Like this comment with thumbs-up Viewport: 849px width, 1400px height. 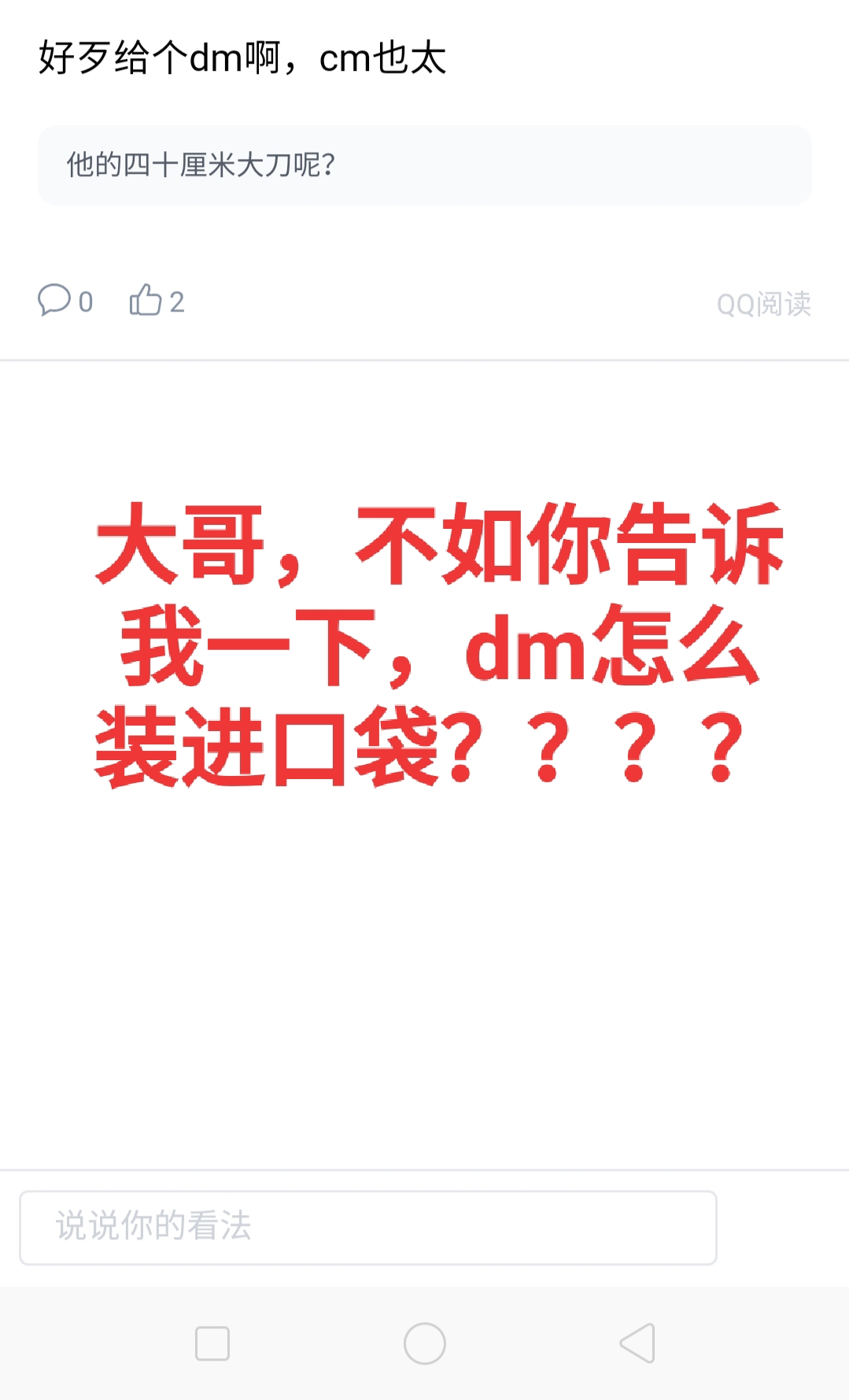[146, 300]
